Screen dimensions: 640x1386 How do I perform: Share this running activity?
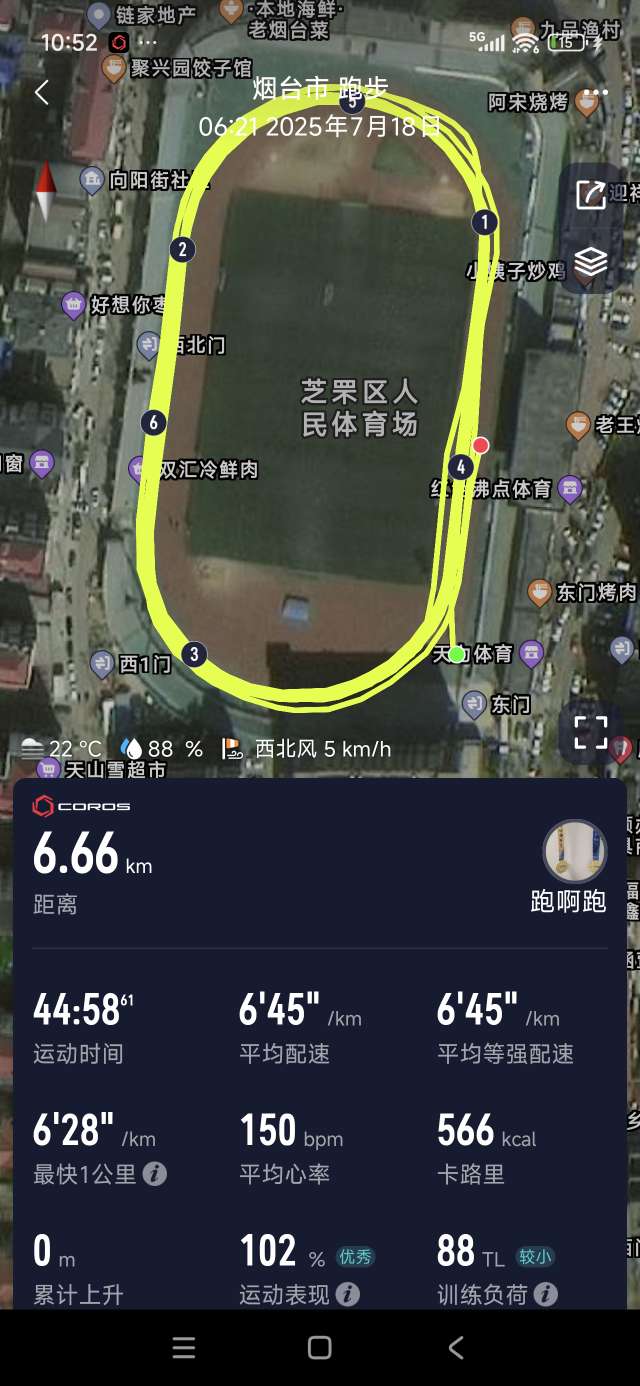click(591, 194)
